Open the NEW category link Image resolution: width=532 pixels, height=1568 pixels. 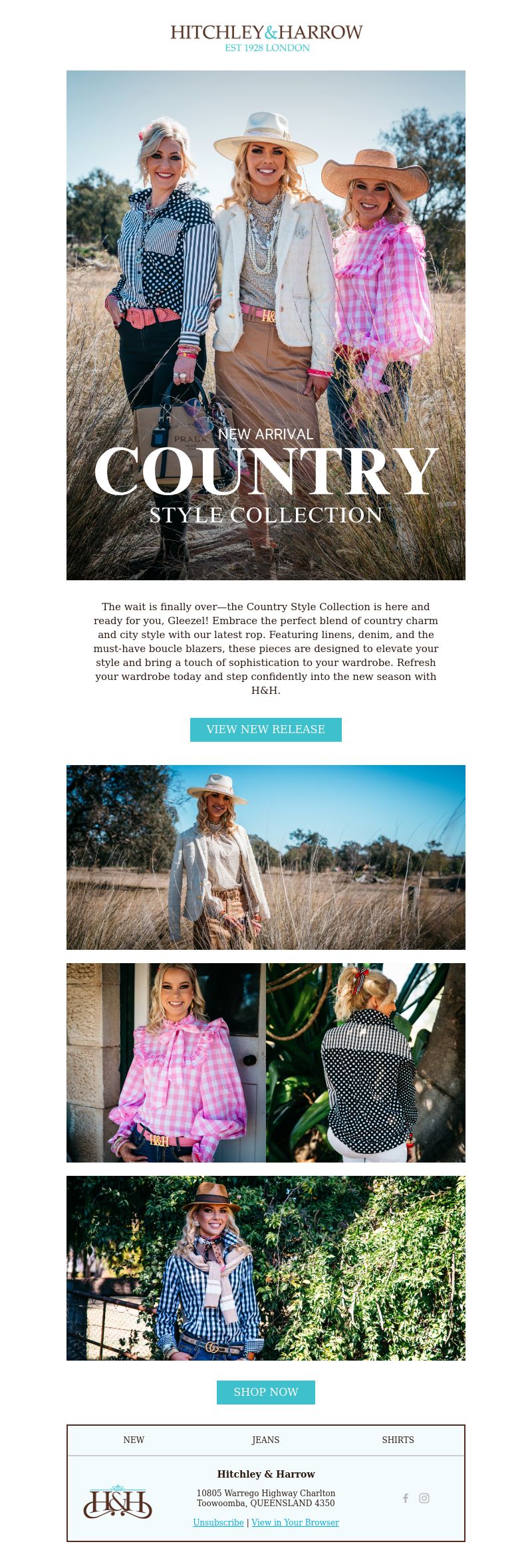coord(134,1440)
